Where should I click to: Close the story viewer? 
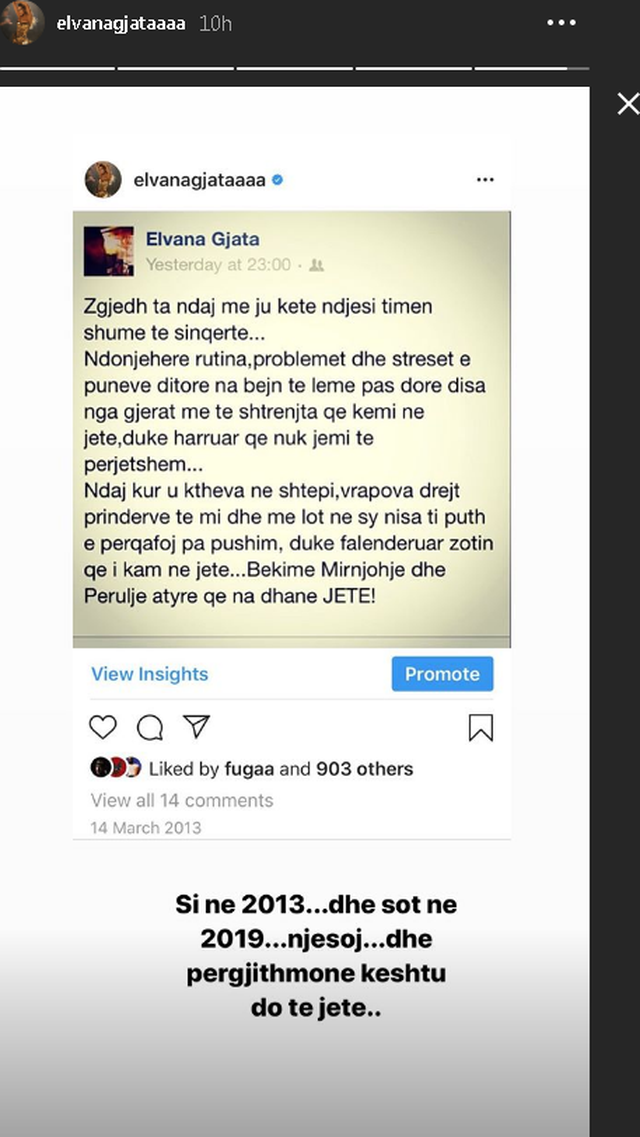tap(627, 103)
